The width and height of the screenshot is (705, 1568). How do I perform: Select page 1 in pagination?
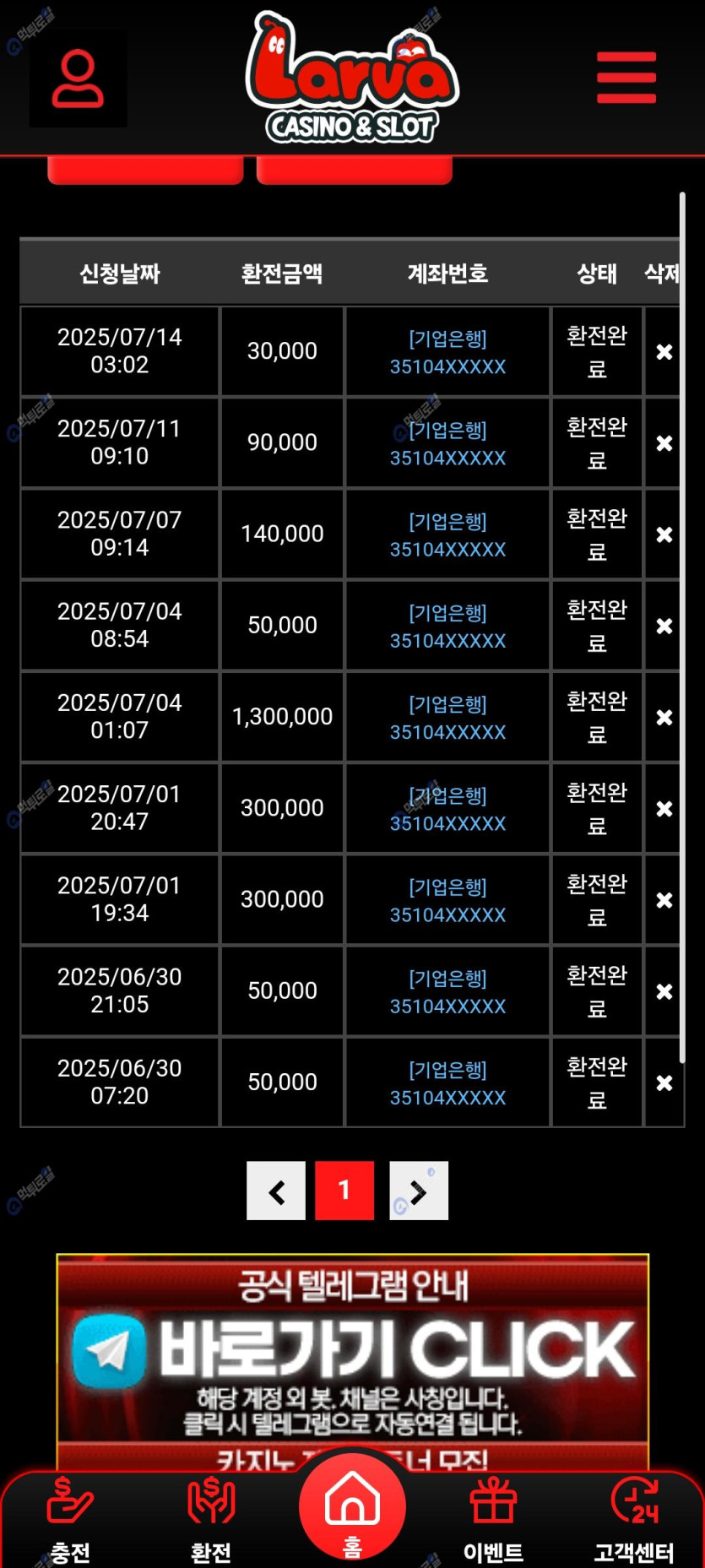point(344,1191)
